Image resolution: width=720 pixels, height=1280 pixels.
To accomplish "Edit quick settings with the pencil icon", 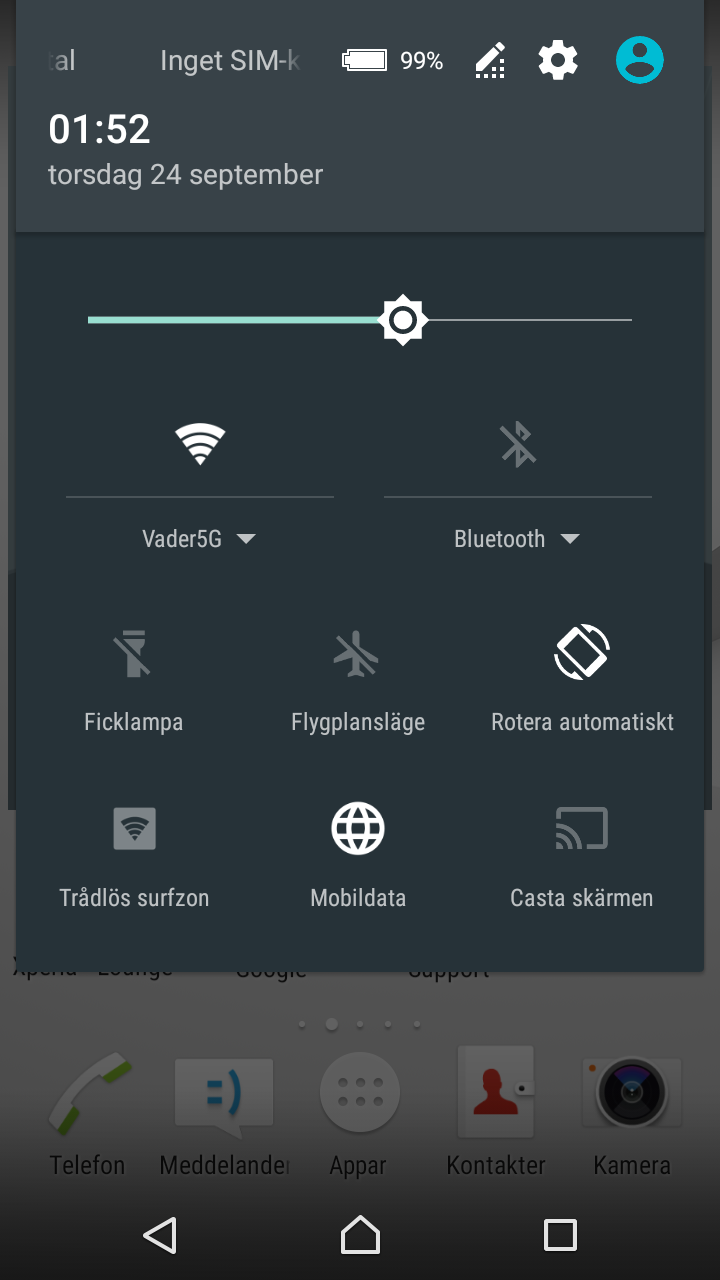I will pos(490,61).
